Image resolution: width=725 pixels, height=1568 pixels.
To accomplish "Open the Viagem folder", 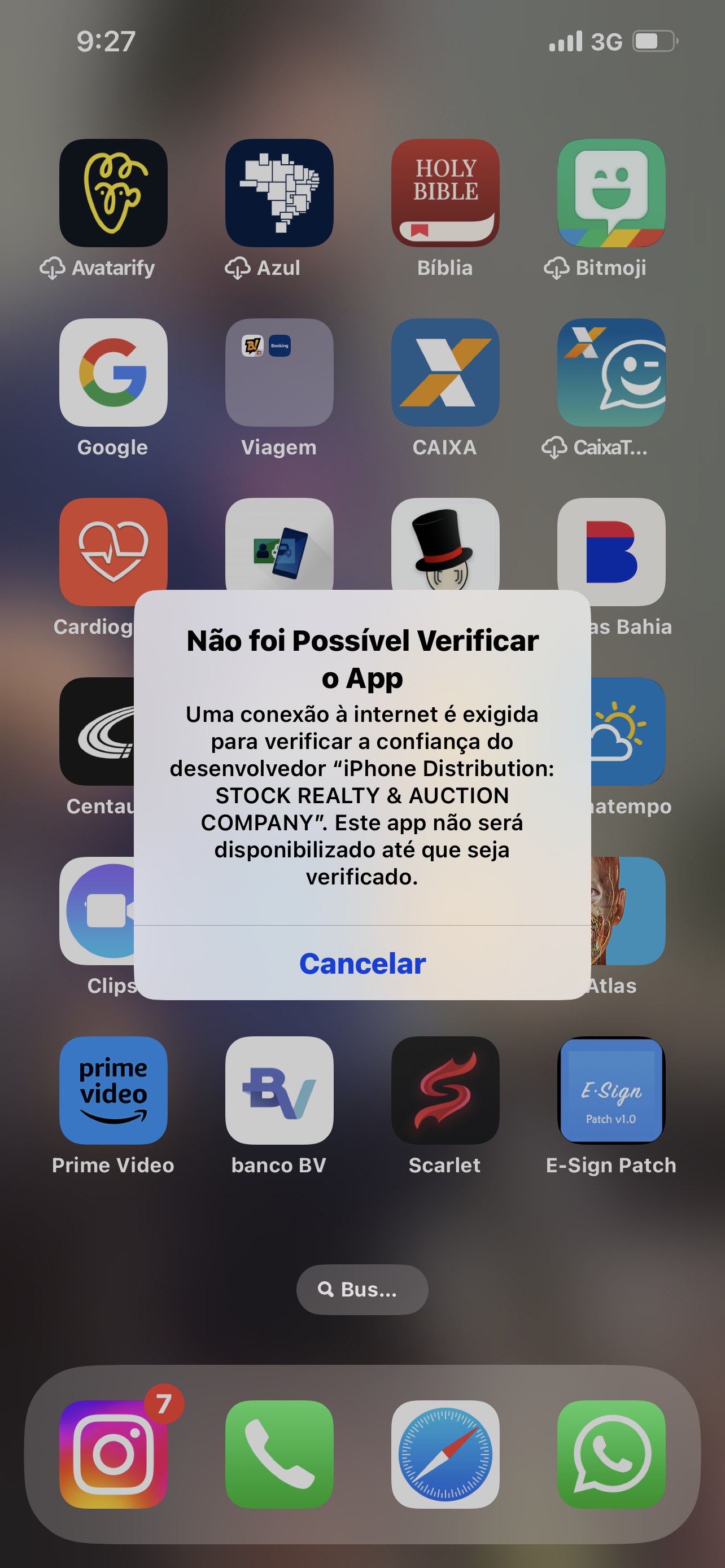I will (279, 373).
